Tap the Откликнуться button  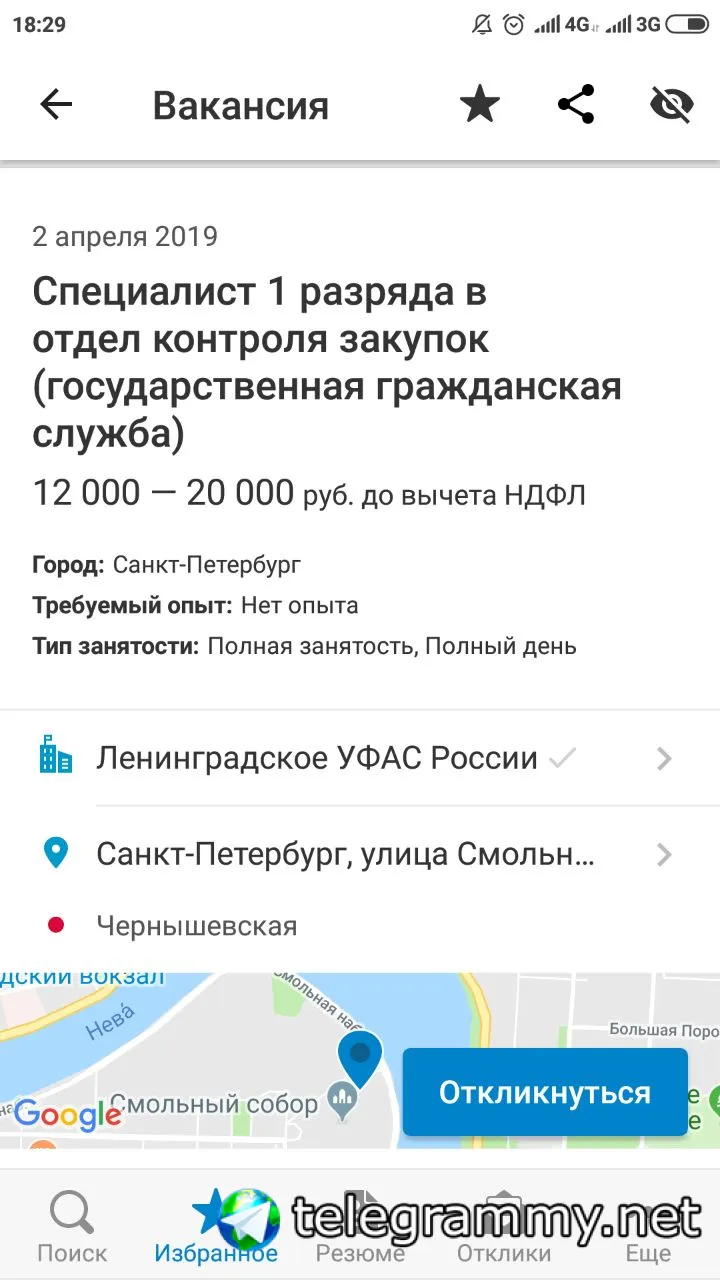[545, 1092]
